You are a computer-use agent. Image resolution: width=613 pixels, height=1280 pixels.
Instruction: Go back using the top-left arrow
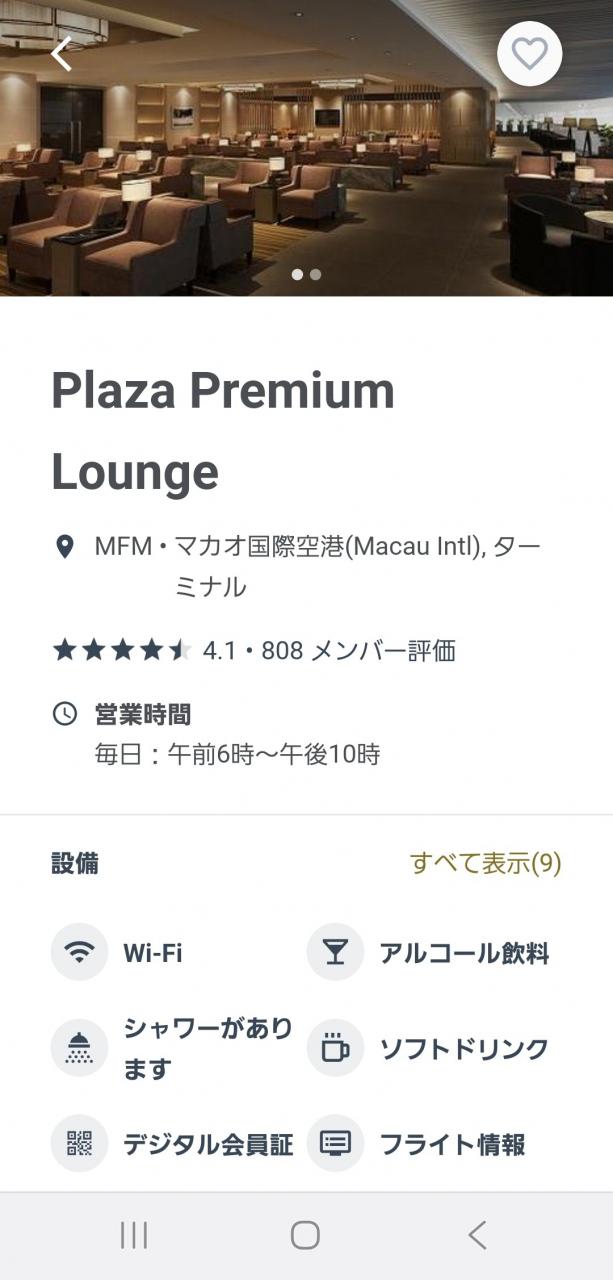pos(62,54)
